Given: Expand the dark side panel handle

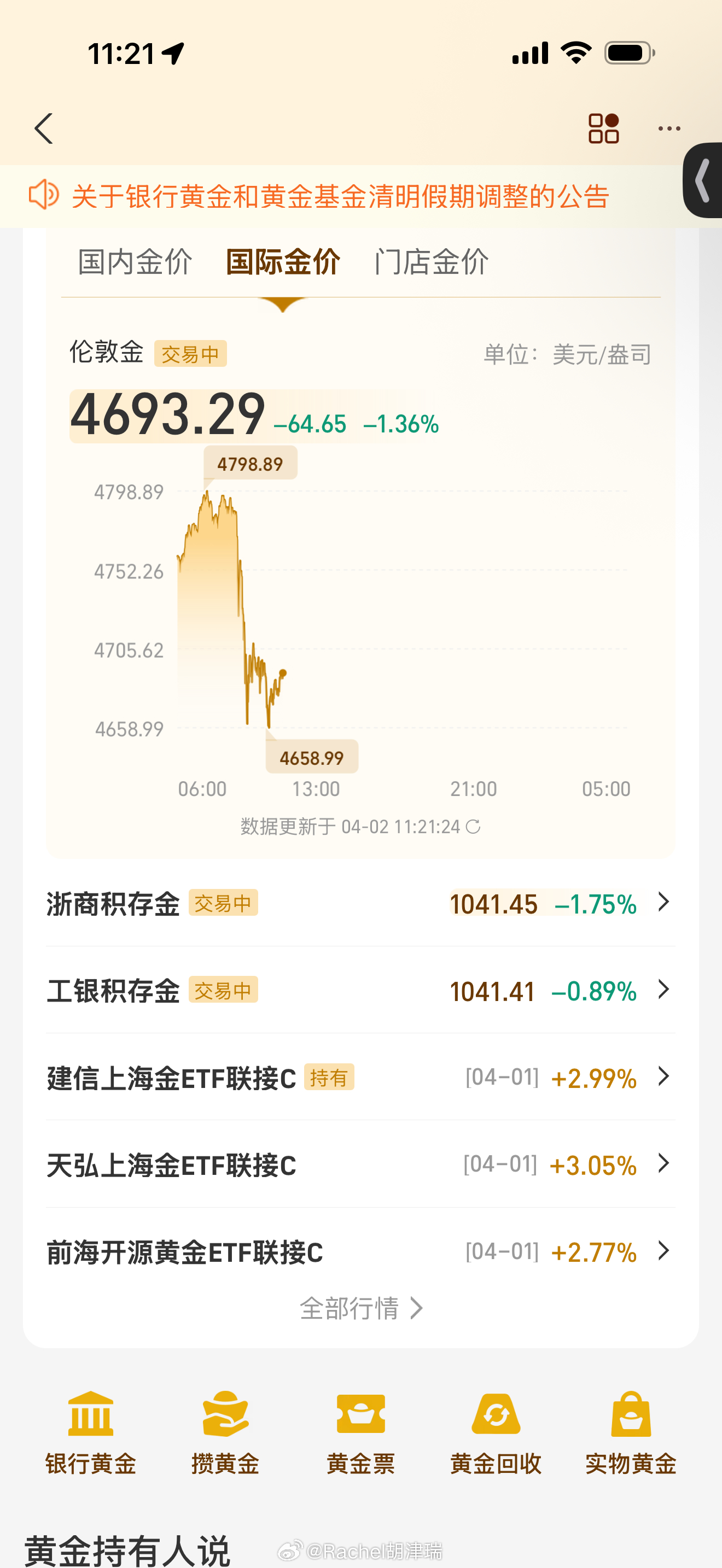Looking at the screenshot, I should (703, 180).
